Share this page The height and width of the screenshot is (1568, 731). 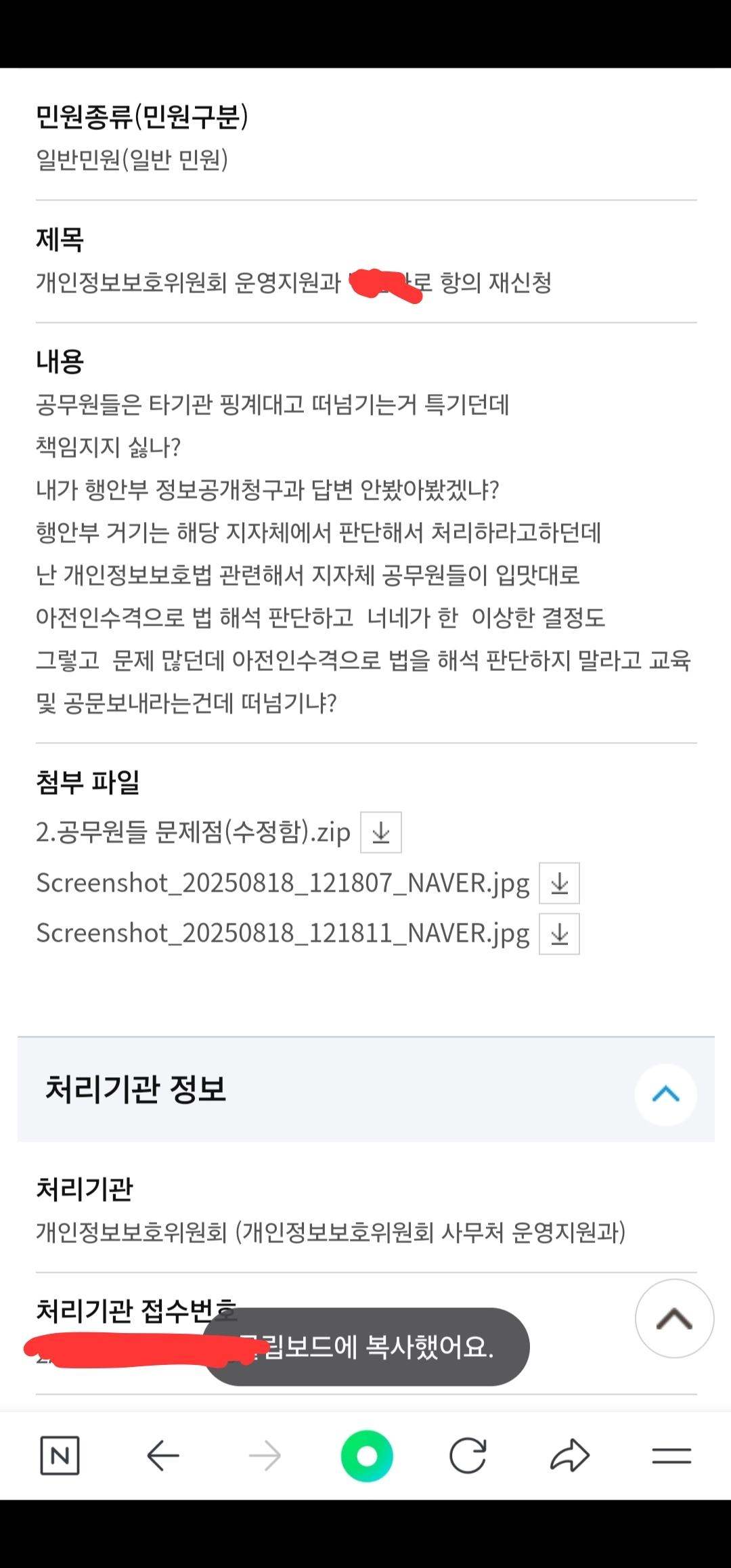(x=570, y=1455)
